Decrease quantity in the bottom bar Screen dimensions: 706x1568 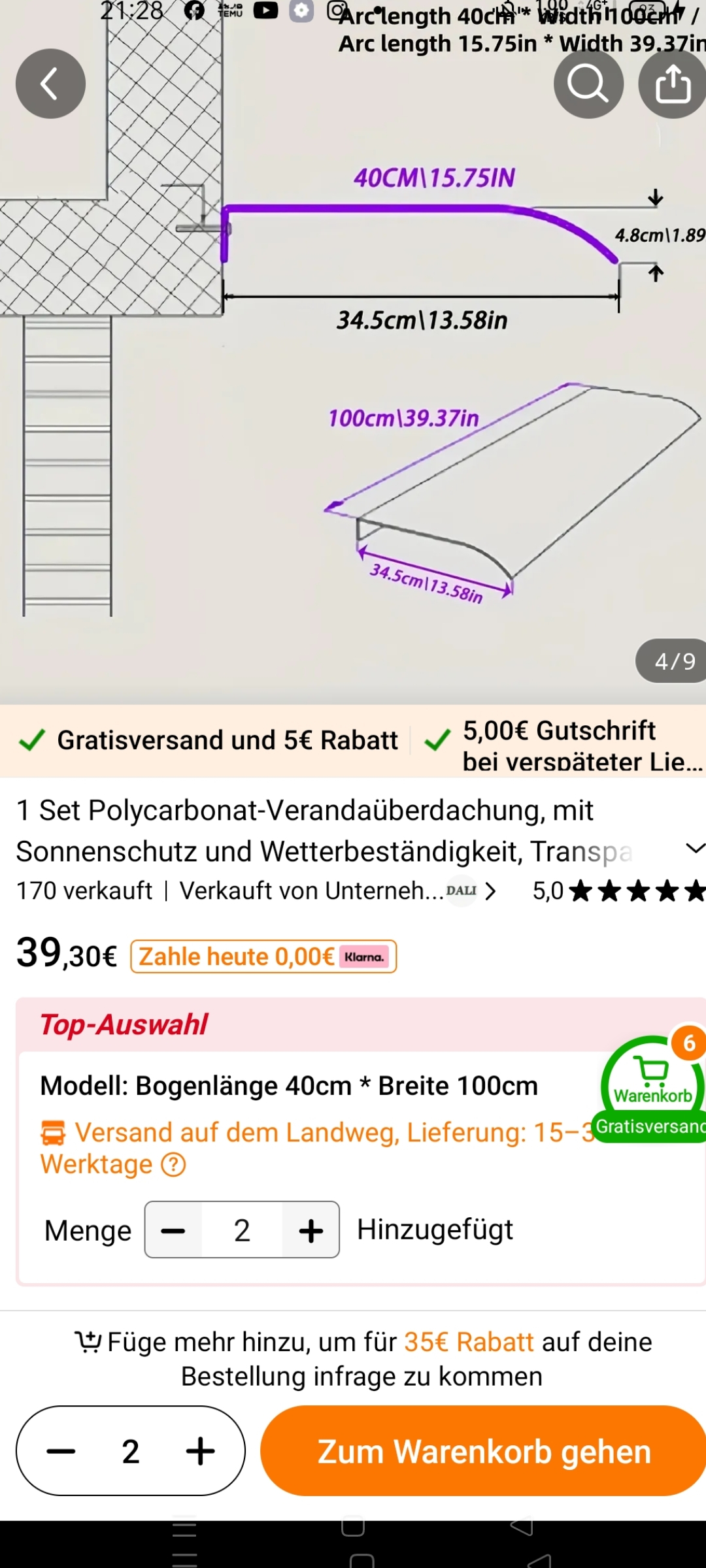pyautogui.click(x=61, y=1451)
